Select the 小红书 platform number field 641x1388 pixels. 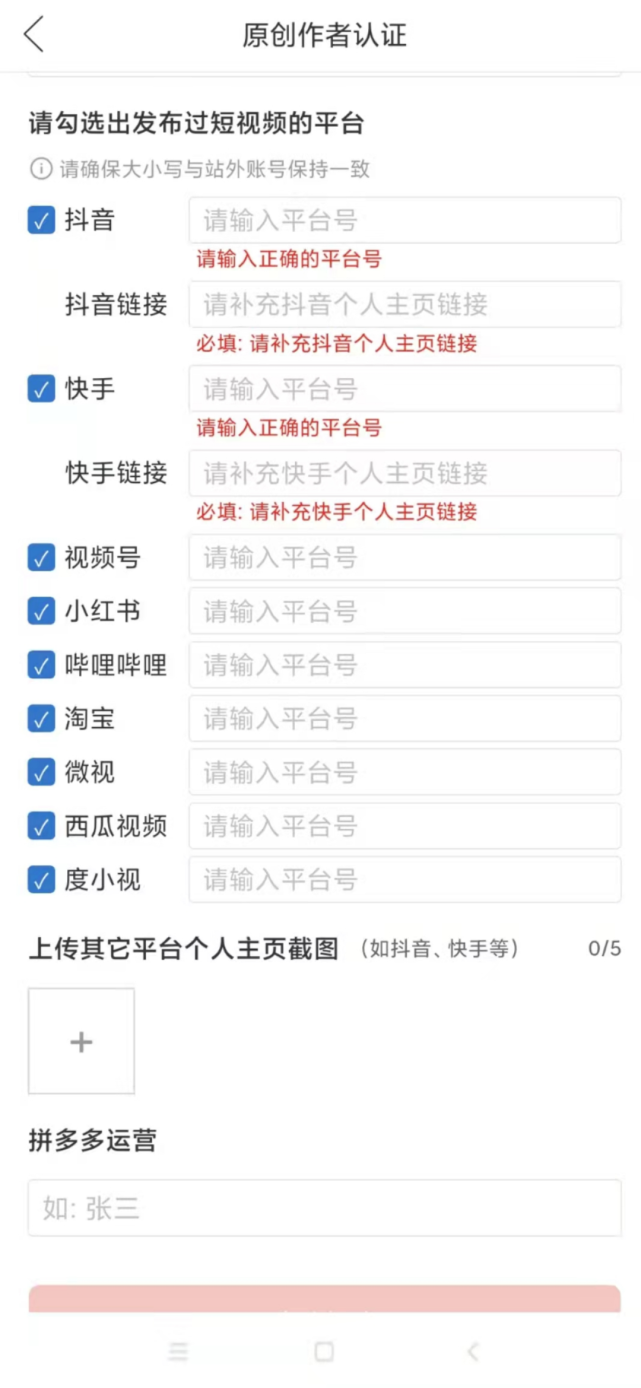pos(404,611)
